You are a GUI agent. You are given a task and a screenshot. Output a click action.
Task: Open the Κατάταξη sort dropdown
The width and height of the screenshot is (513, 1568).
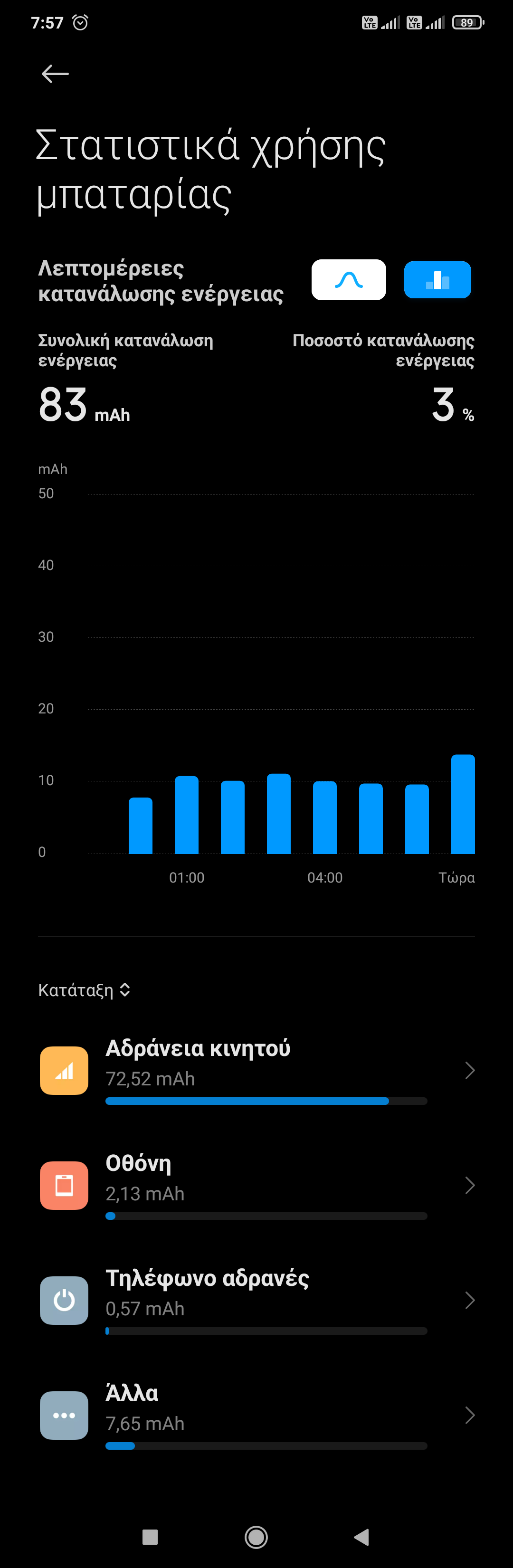click(84, 990)
